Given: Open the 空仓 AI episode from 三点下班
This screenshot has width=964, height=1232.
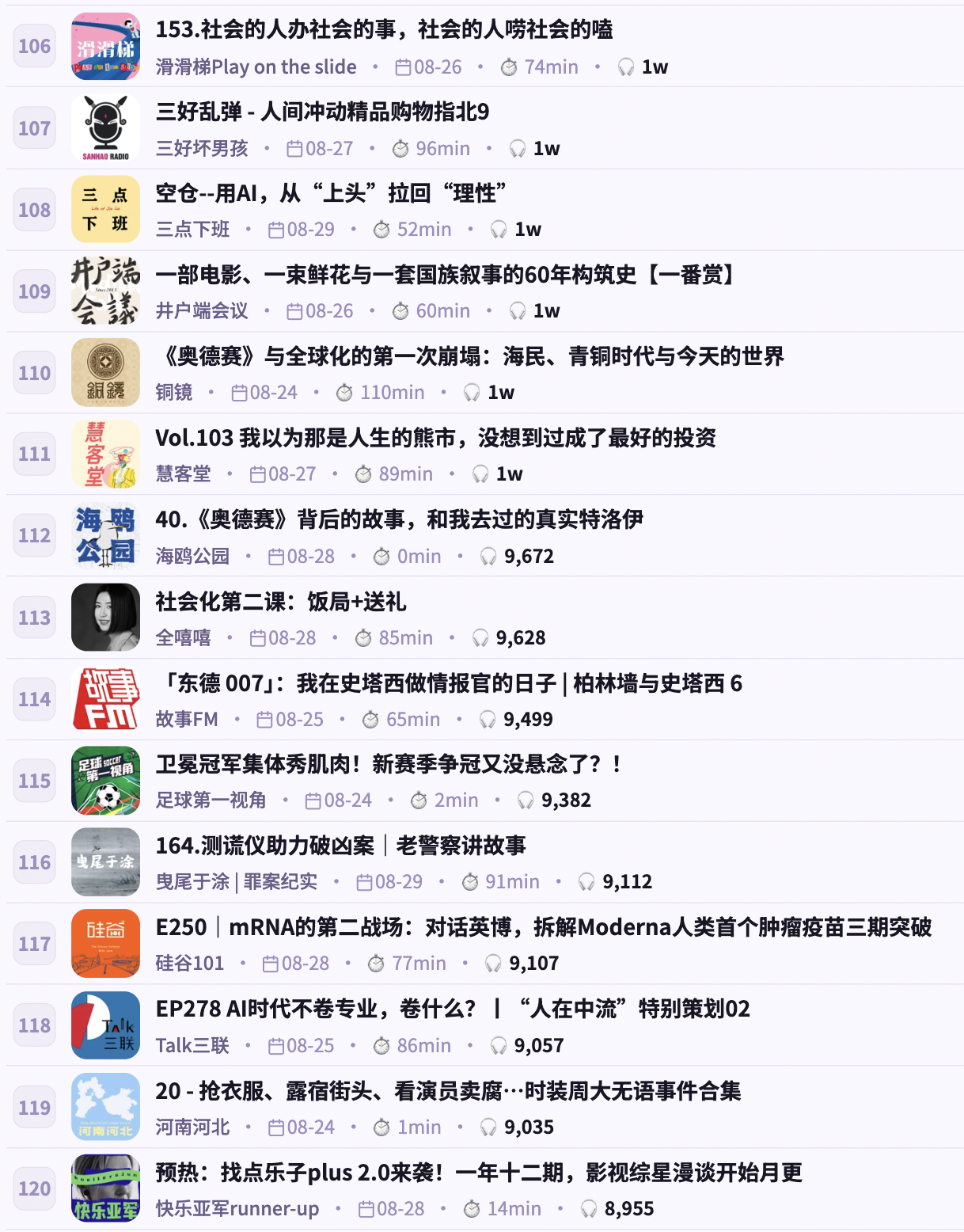Looking at the screenshot, I should (331, 192).
